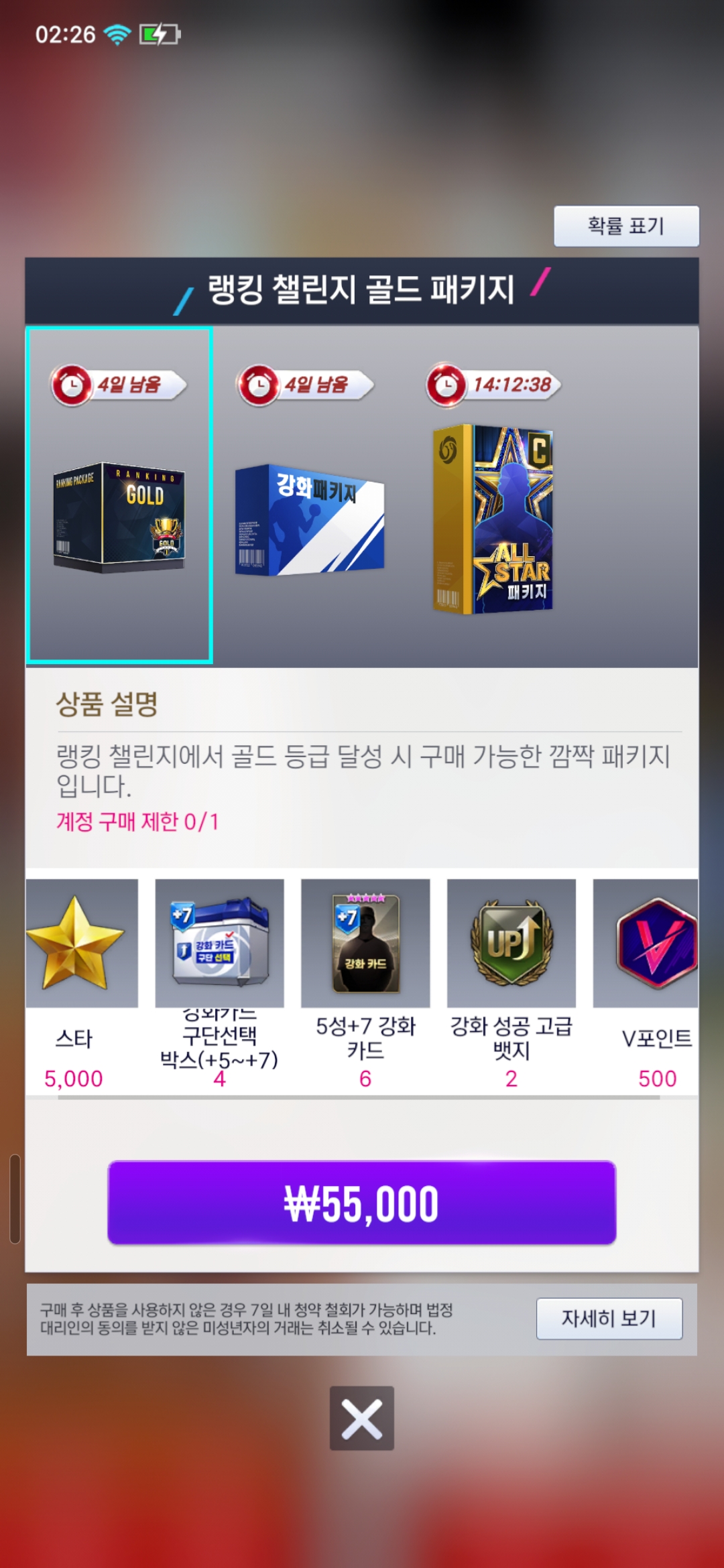View the 구단선택 박스(+5~+7) item
Screen dimensions: 724x1568
[x=220, y=943]
